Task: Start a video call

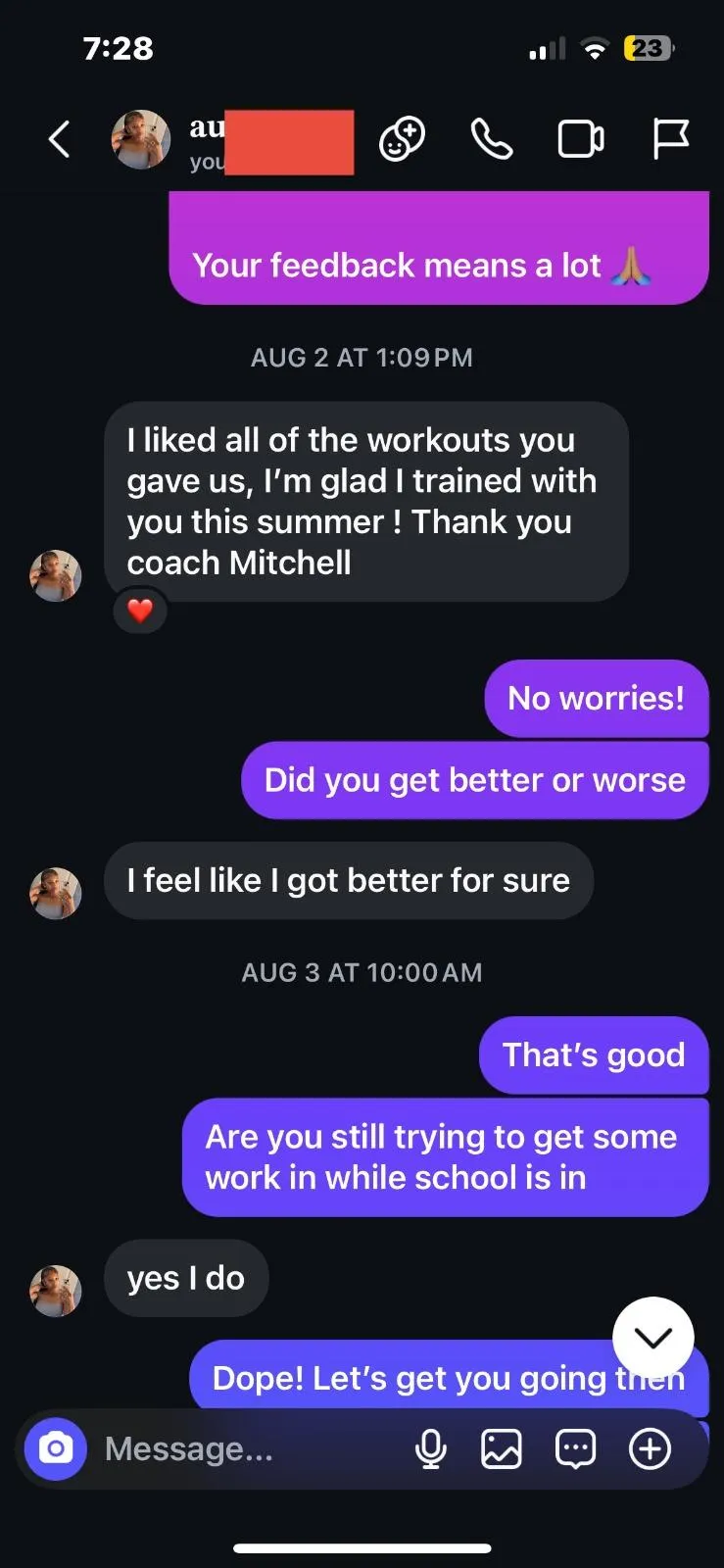Action: [x=580, y=139]
